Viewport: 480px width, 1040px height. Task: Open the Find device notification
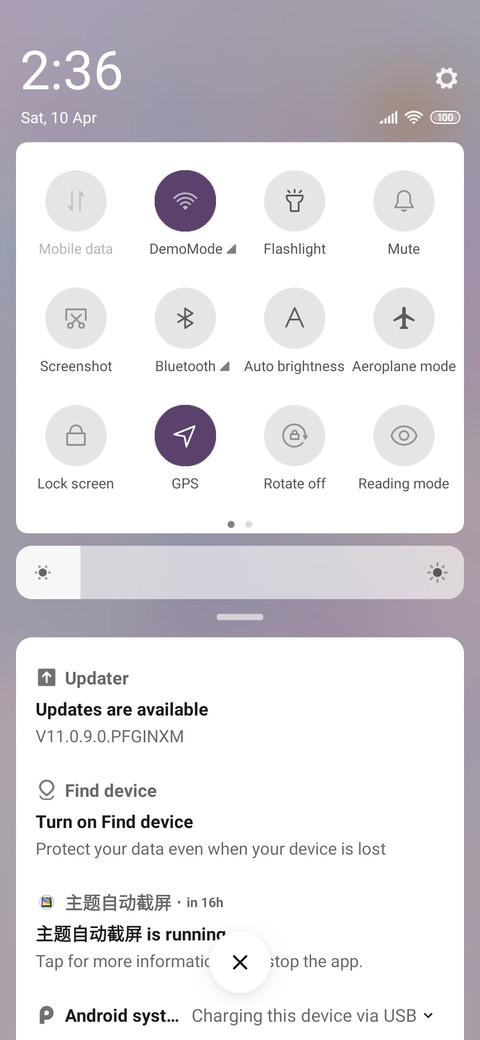(240, 819)
